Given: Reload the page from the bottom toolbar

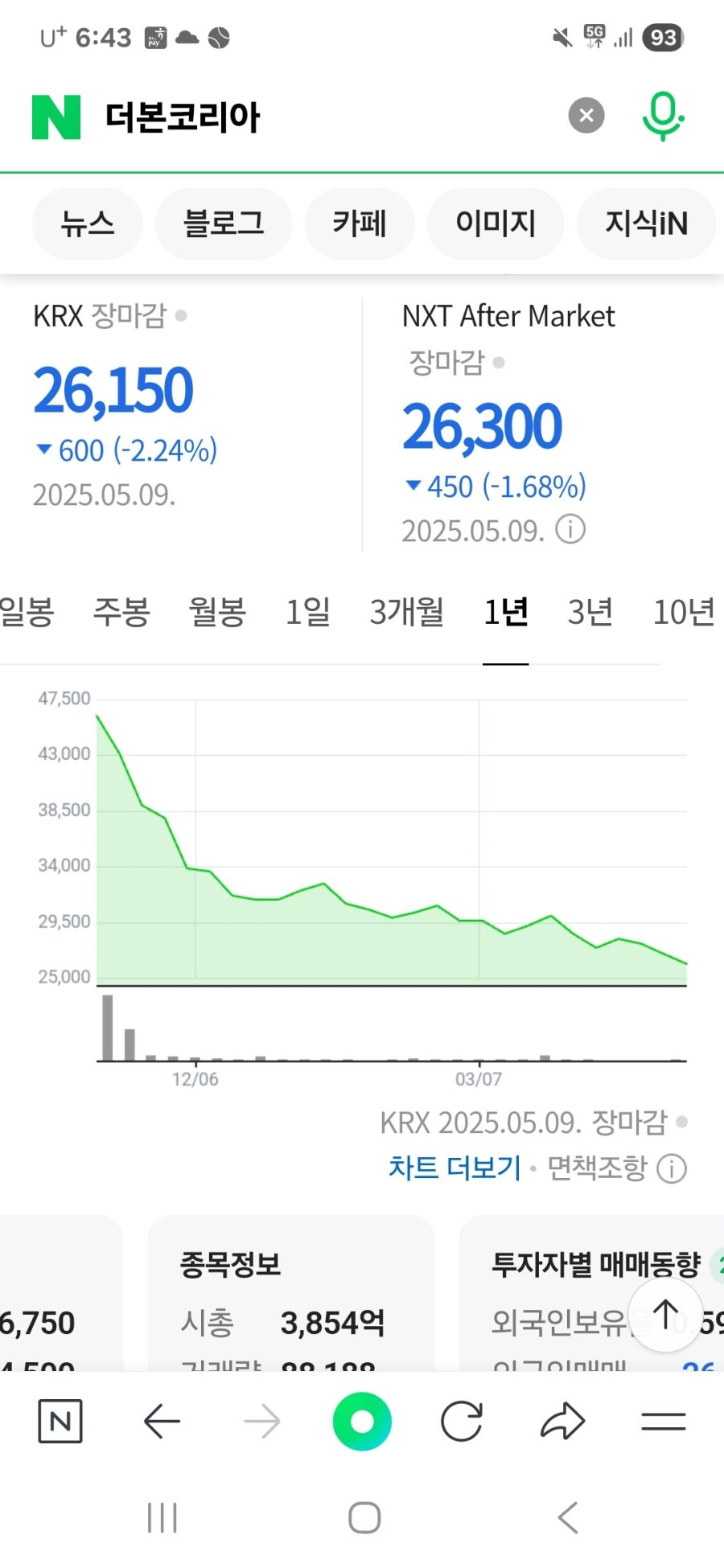Looking at the screenshot, I should [462, 1422].
